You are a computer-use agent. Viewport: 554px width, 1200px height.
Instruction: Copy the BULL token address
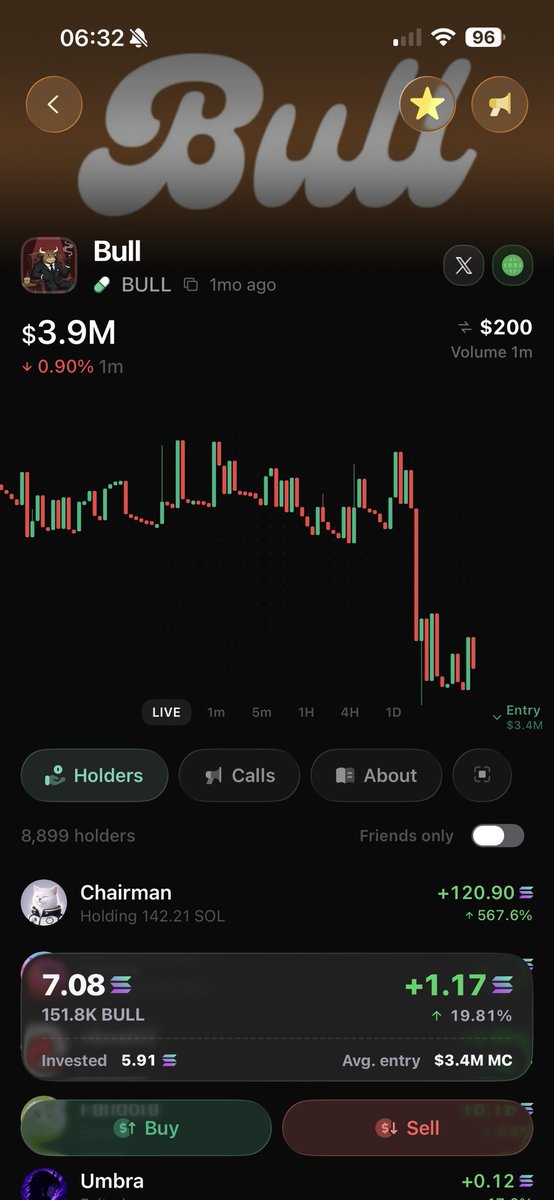pyautogui.click(x=190, y=285)
